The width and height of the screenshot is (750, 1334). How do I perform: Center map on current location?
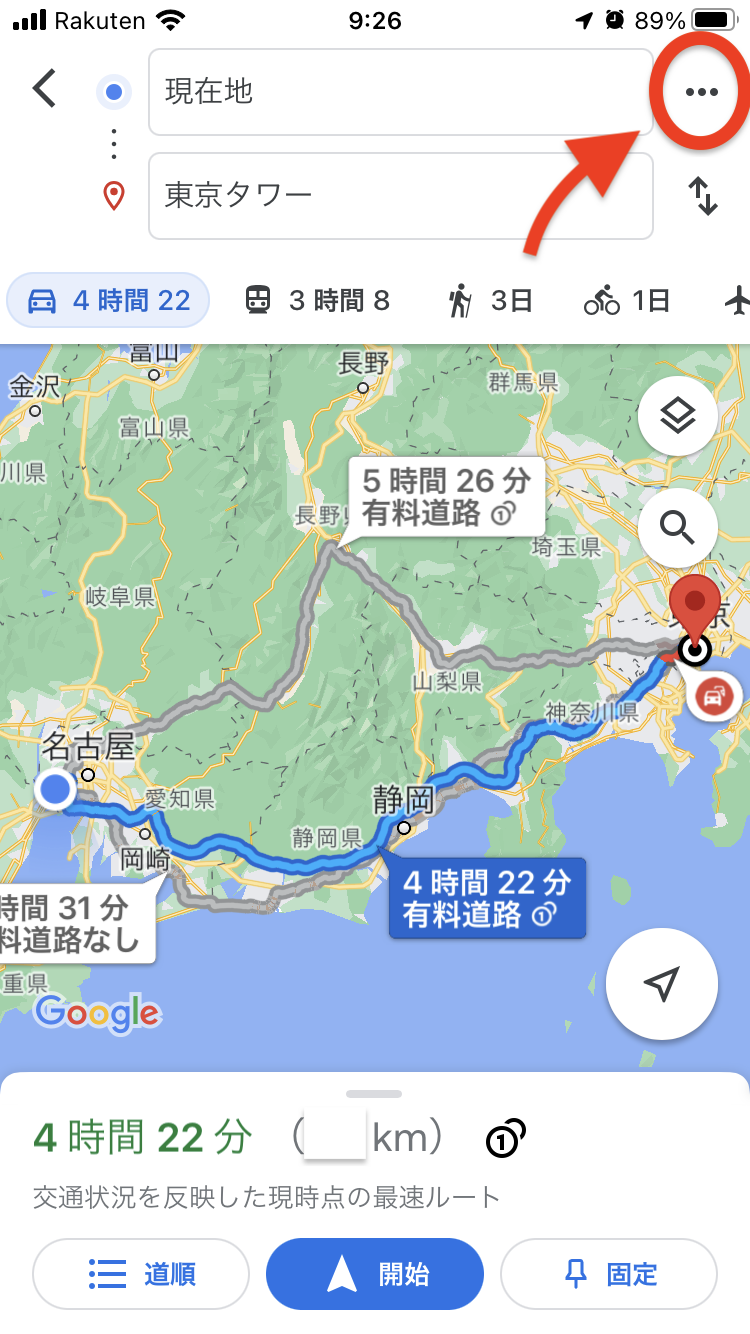click(661, 983)
